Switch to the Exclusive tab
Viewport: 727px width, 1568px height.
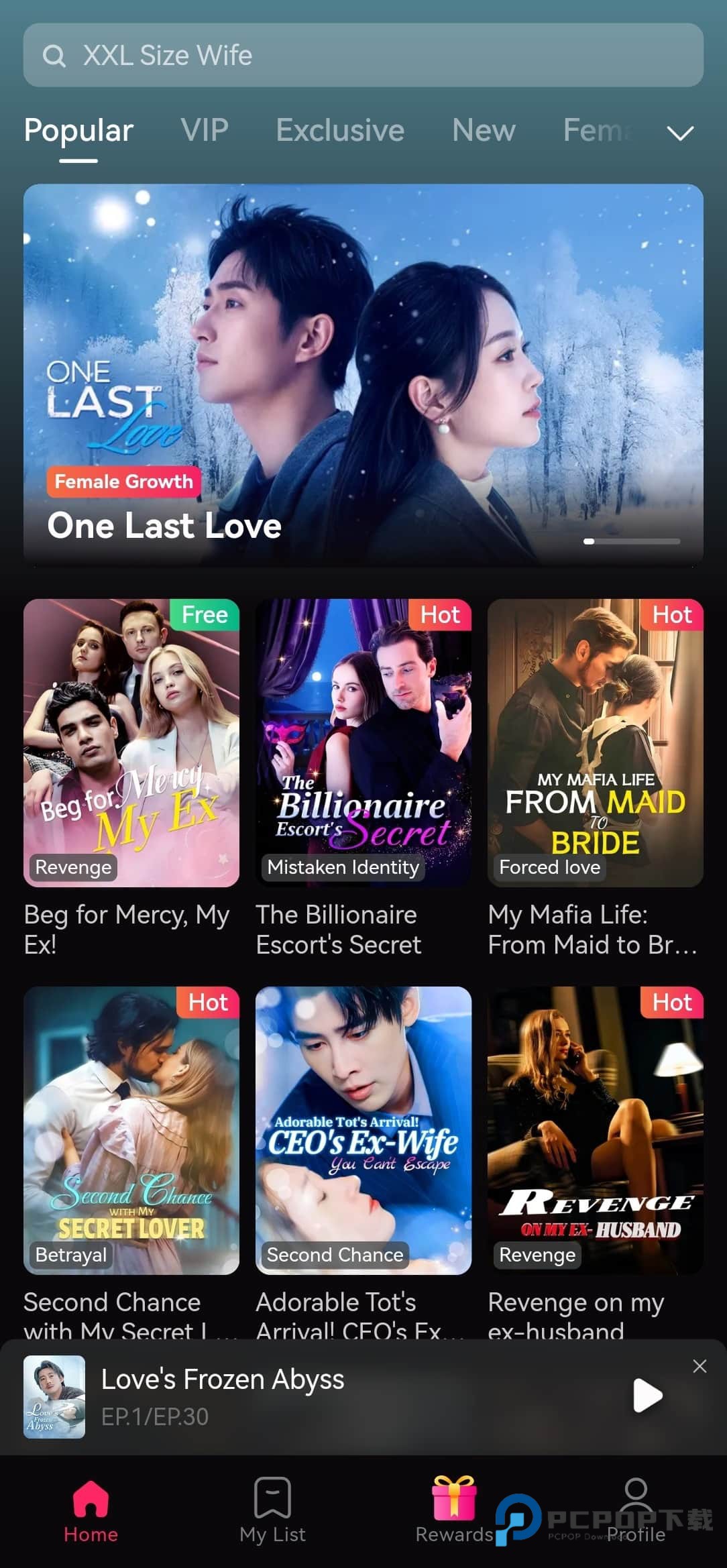[340, 130]
